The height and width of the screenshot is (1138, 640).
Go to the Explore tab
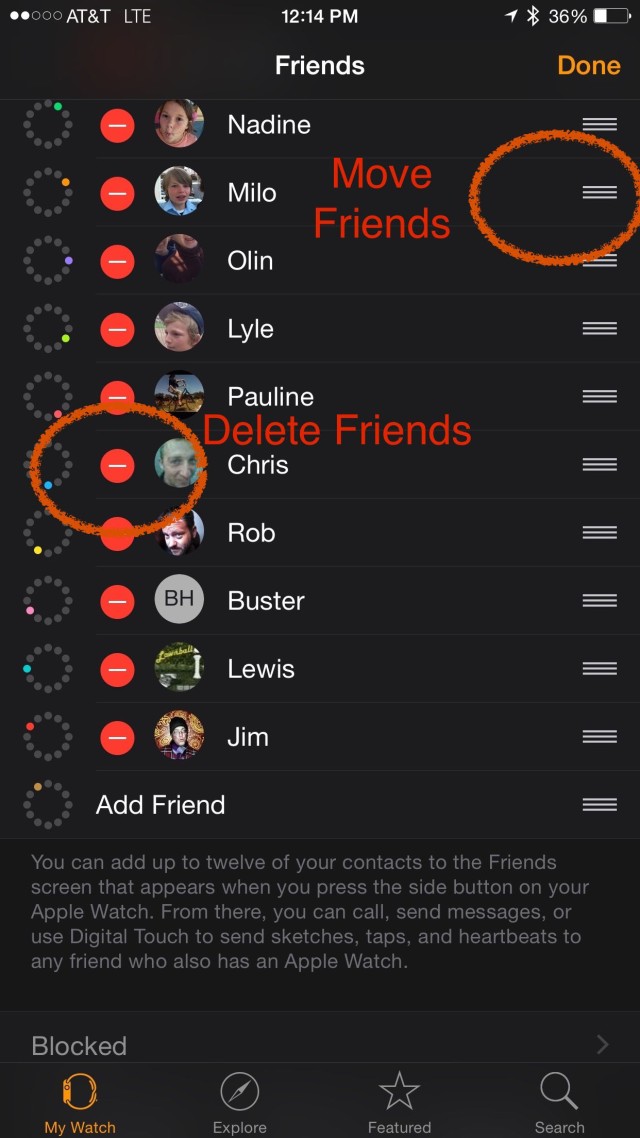pos(240,1102)
